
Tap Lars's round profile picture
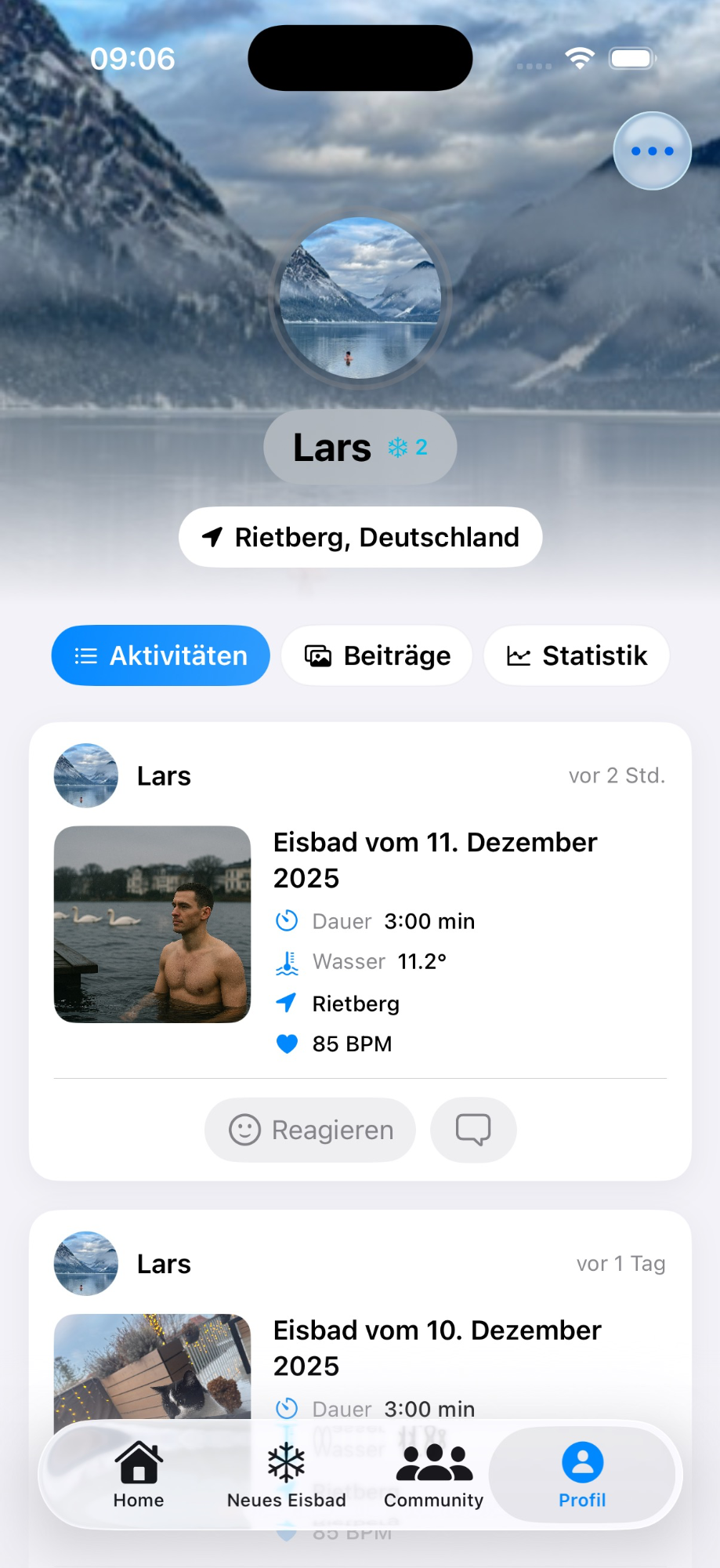tap(360, 299)
